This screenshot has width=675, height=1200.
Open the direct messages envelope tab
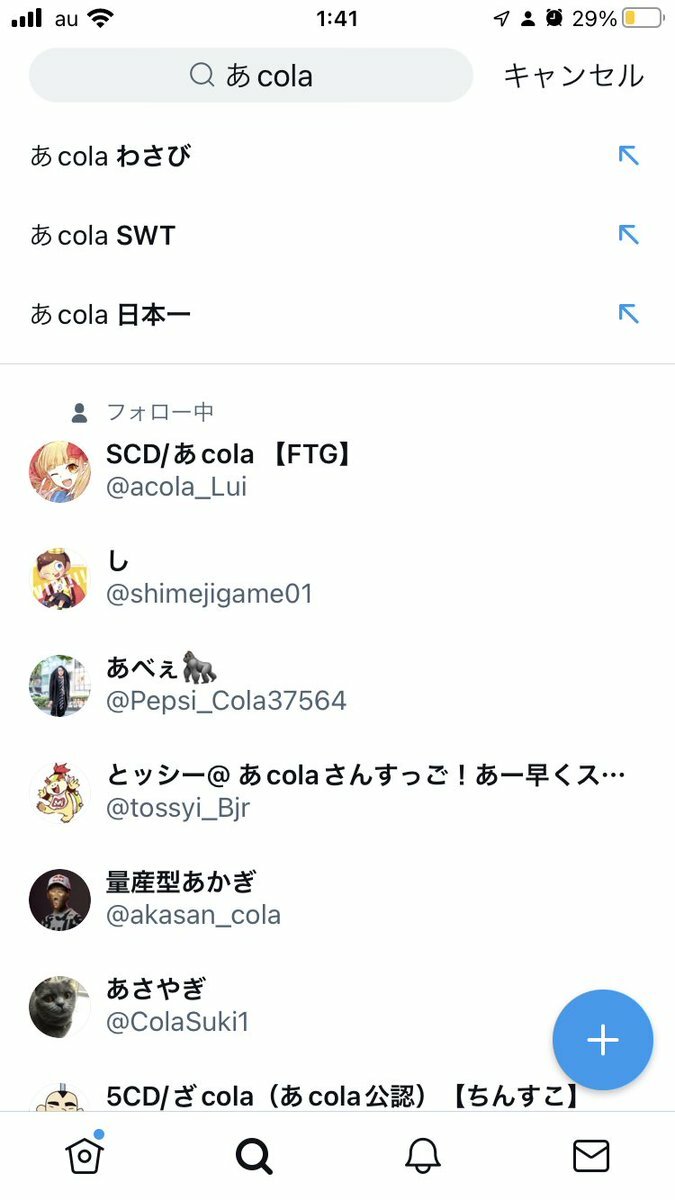[x=591, y=1156]
